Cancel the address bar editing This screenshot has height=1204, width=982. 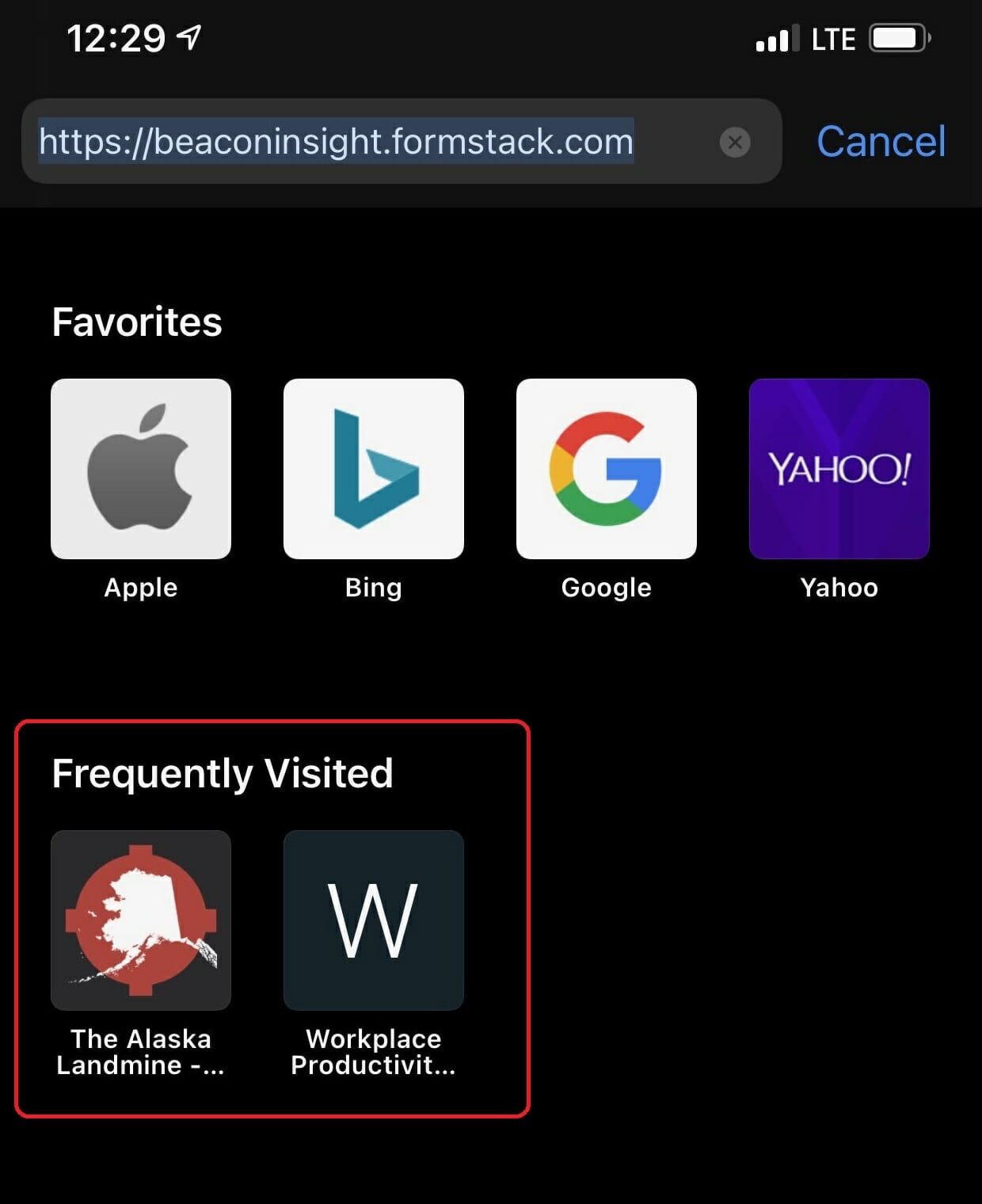pyautogui.click(x=881, y=142)
